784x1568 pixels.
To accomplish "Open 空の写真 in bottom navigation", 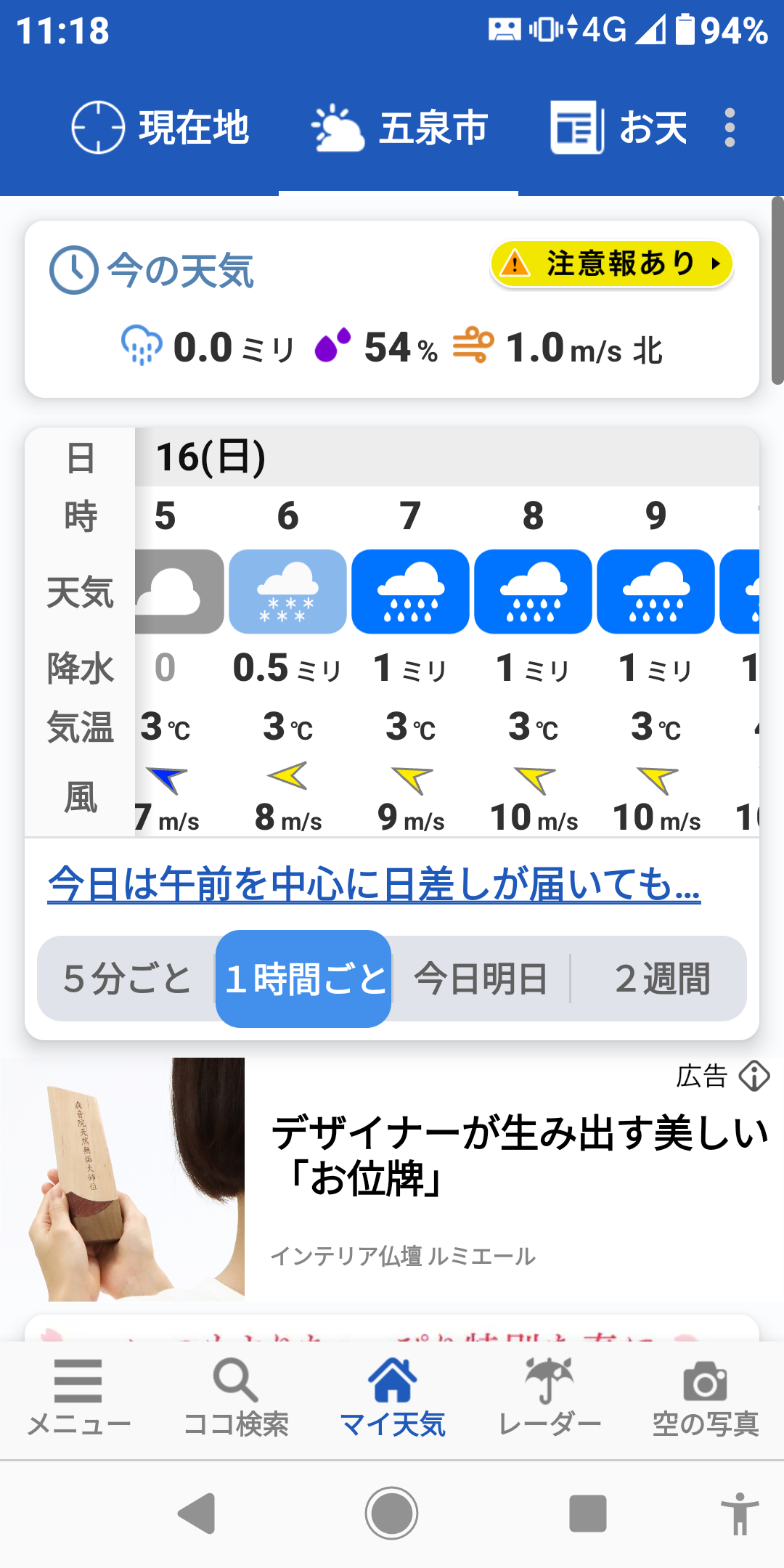I will 706,1398.
